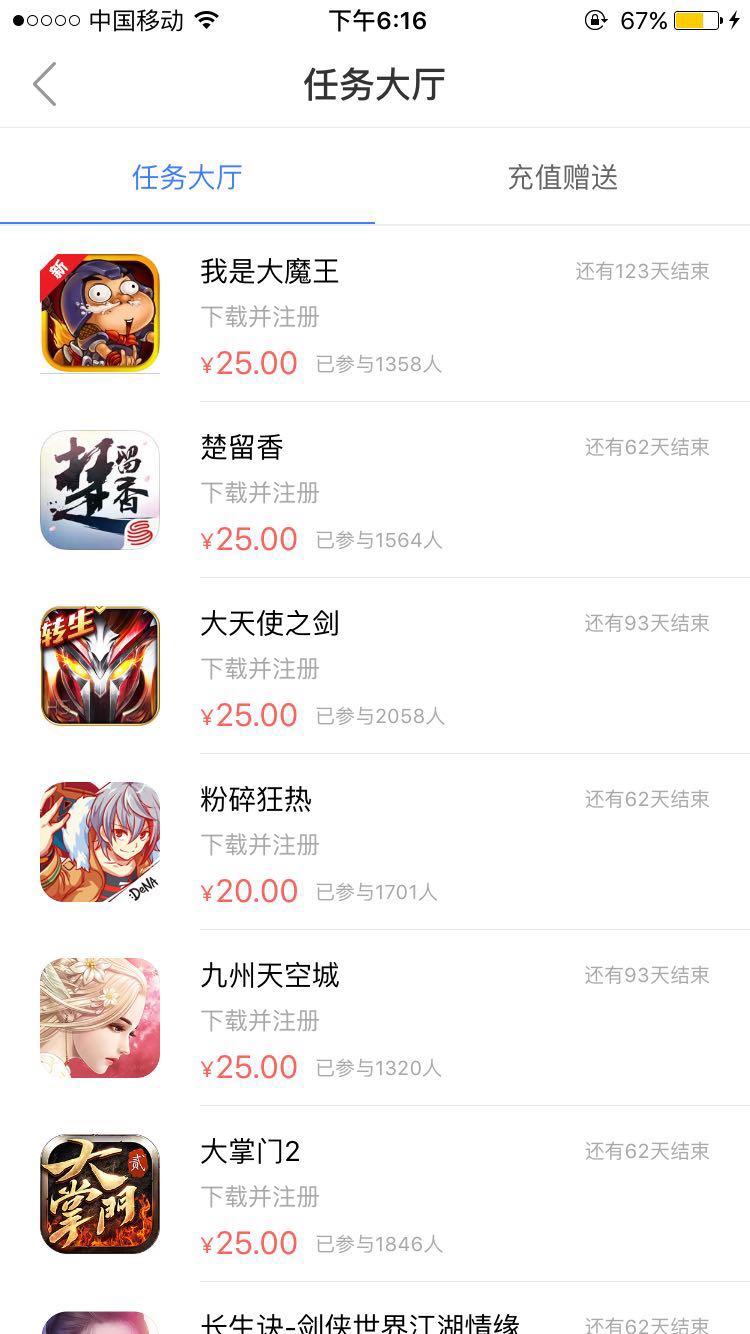Tap the 楚留香 game icon
The height and width of the screenshot is (1334, 750).
click(100, 489)
